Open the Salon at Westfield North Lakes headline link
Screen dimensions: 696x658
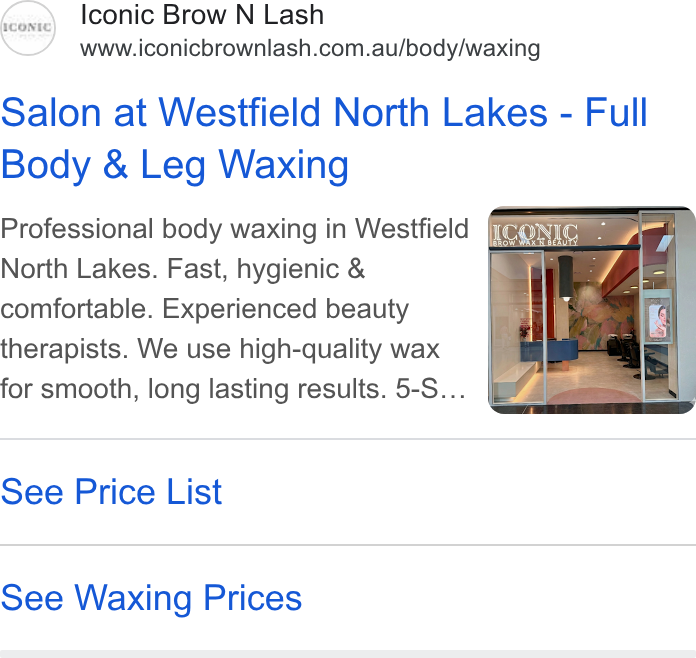324,139
